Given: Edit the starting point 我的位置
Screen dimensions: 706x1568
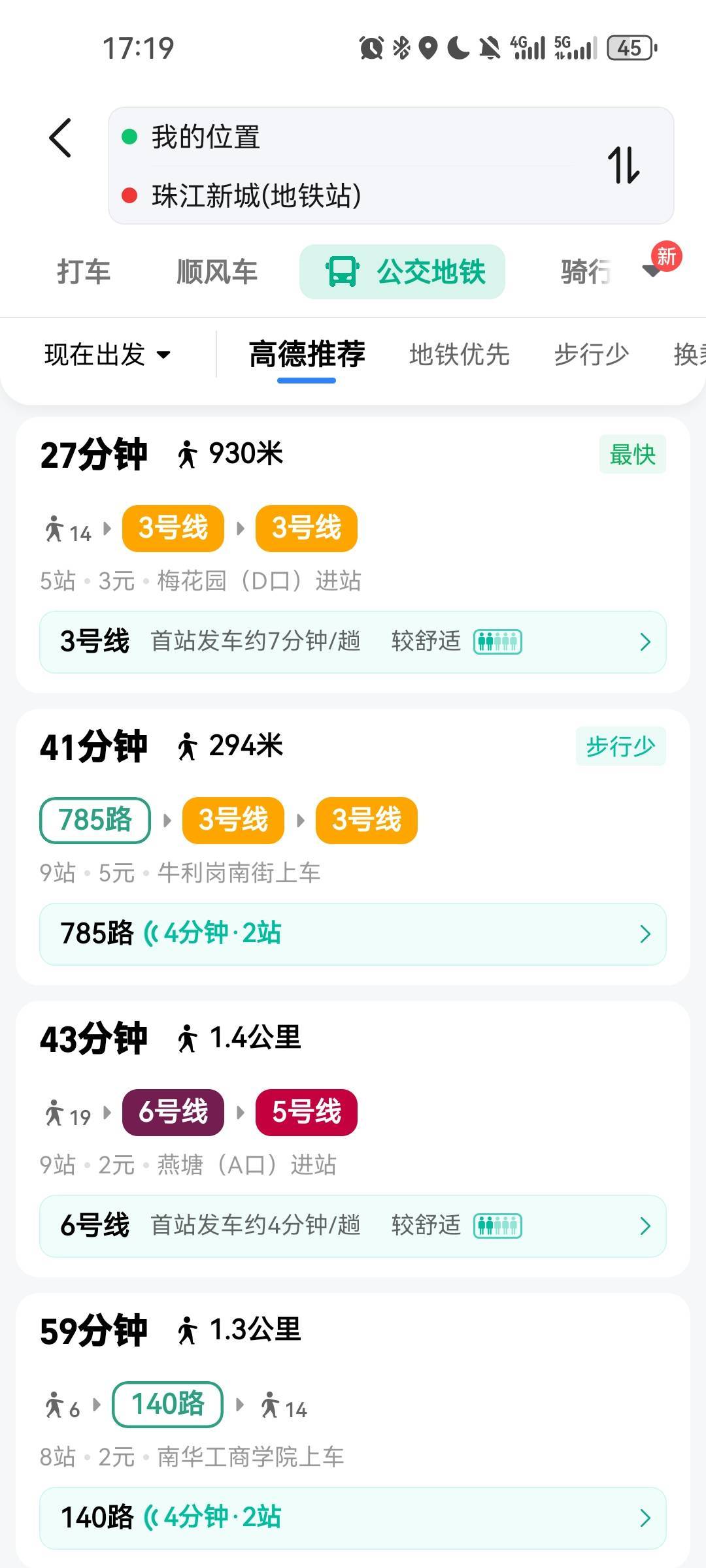Looking at the screenshot, I should point(206,137).
